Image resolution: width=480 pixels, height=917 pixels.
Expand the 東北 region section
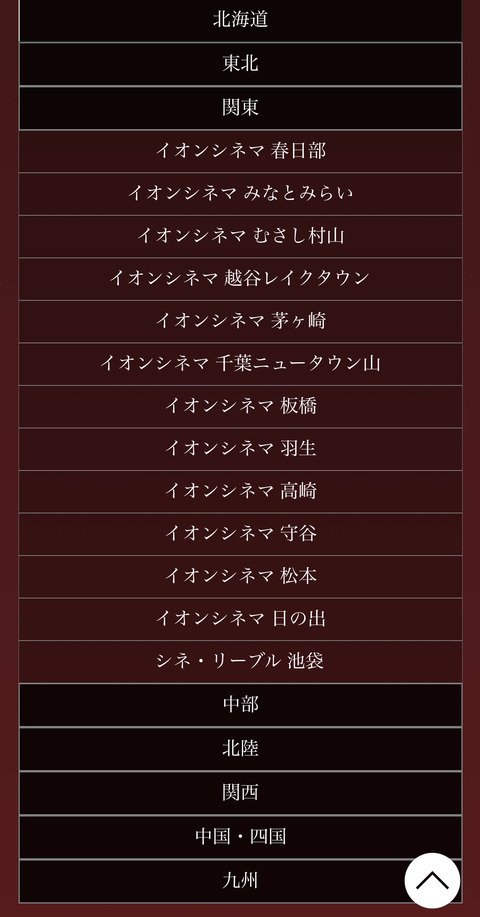click(240, 64)
